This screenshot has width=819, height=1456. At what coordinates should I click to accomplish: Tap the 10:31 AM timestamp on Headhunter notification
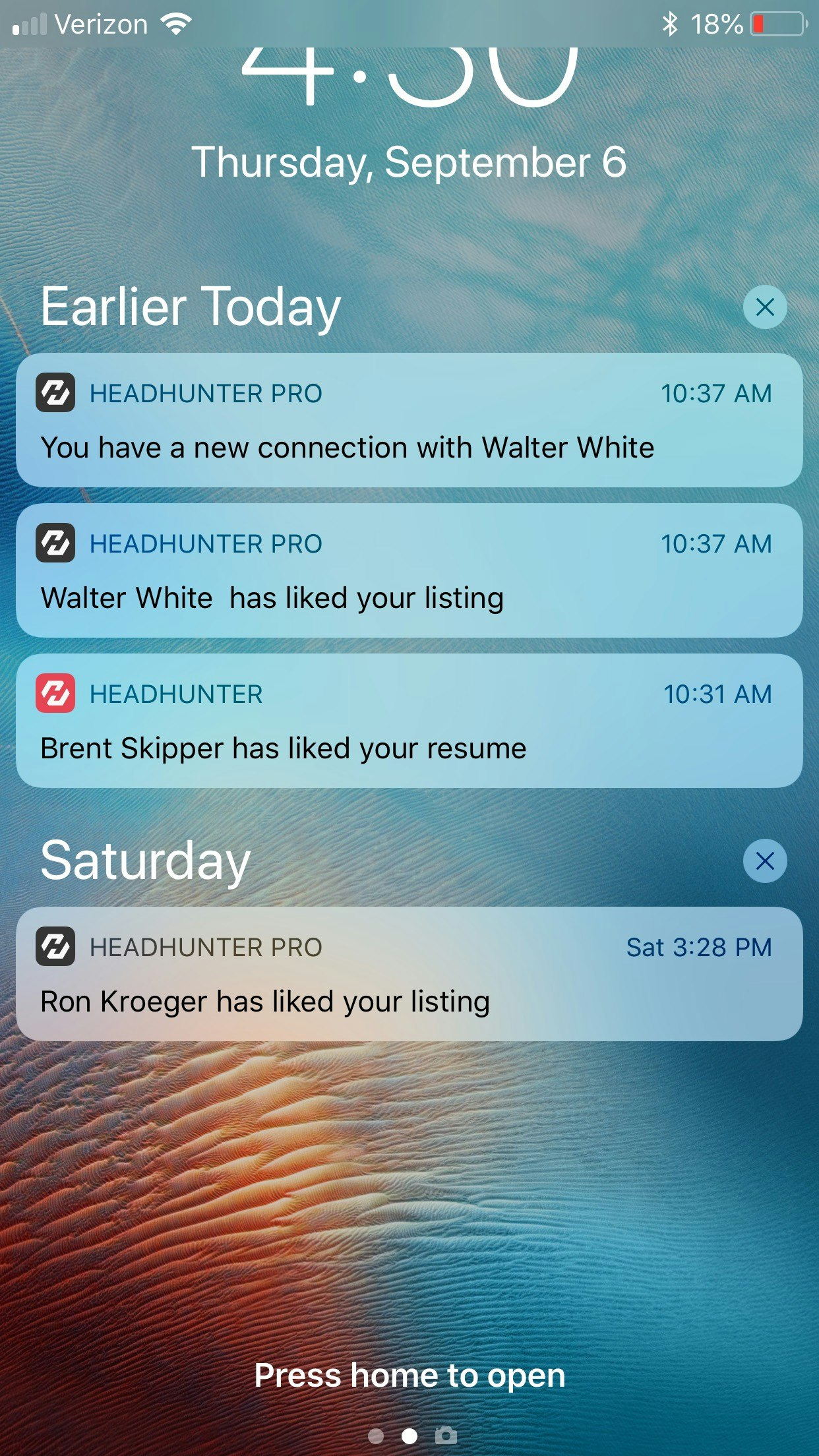pyautogui.click(x=716, y=694)
